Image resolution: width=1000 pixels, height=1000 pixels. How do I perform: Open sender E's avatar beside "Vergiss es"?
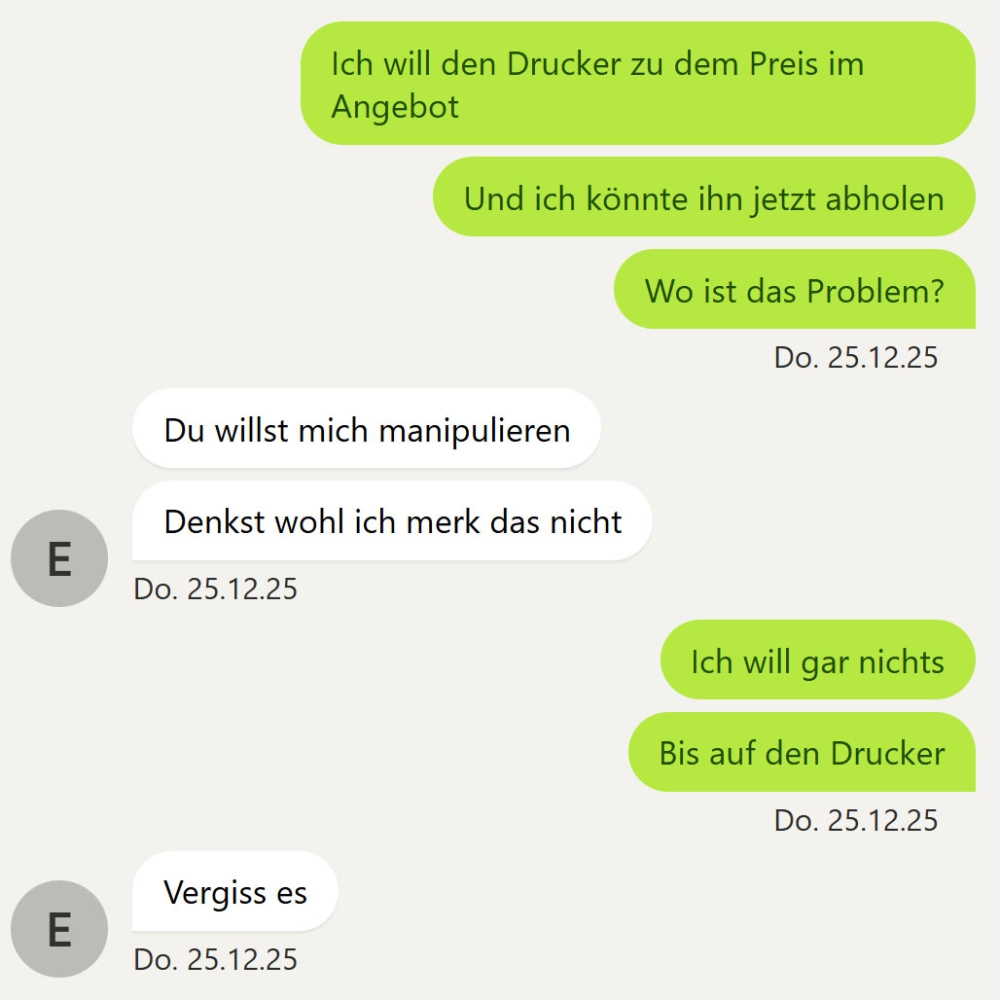[59, 929]
